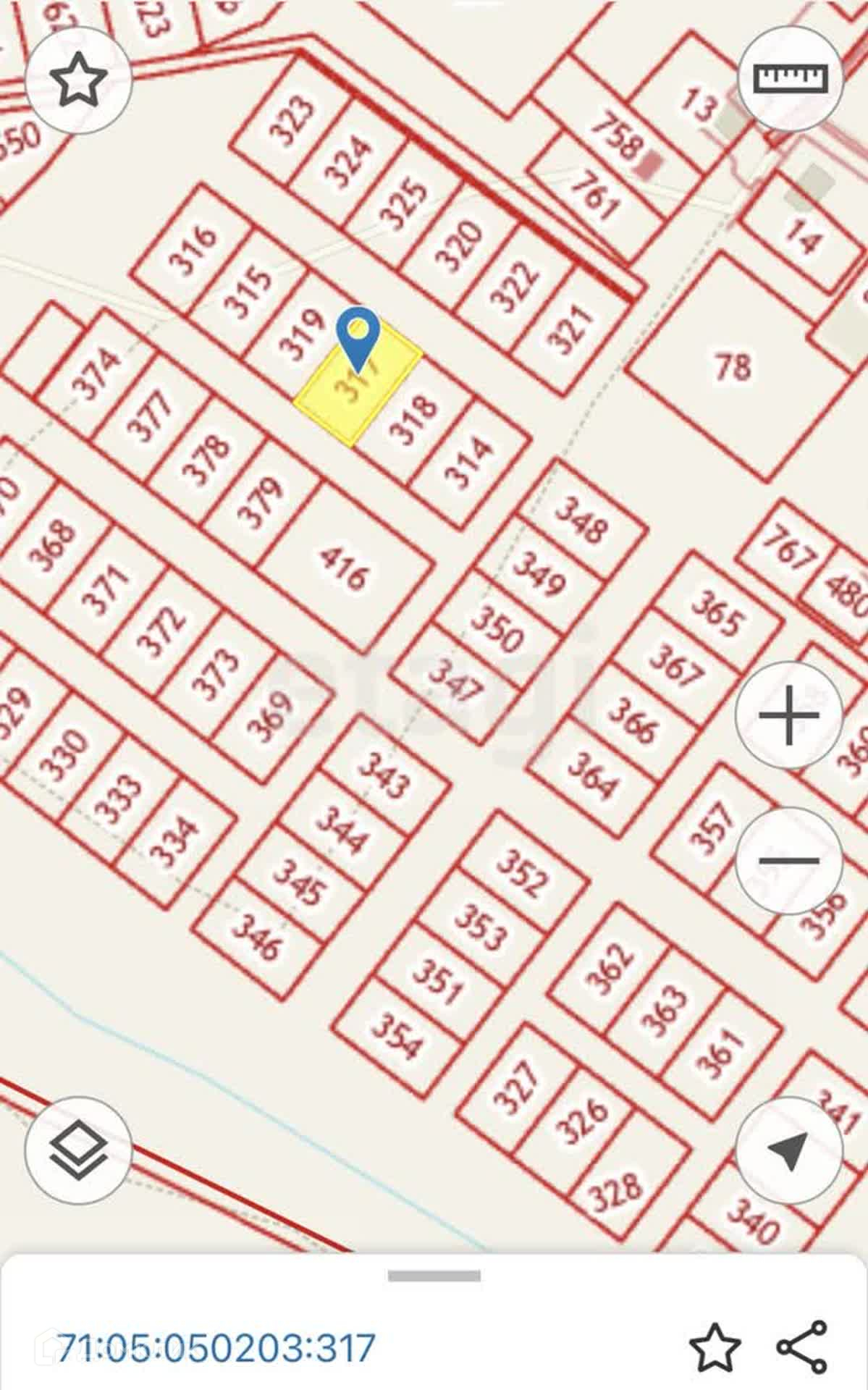Zoom in on the map
The height and width of the screenshot is (1390, 868).
coord(788,715)
